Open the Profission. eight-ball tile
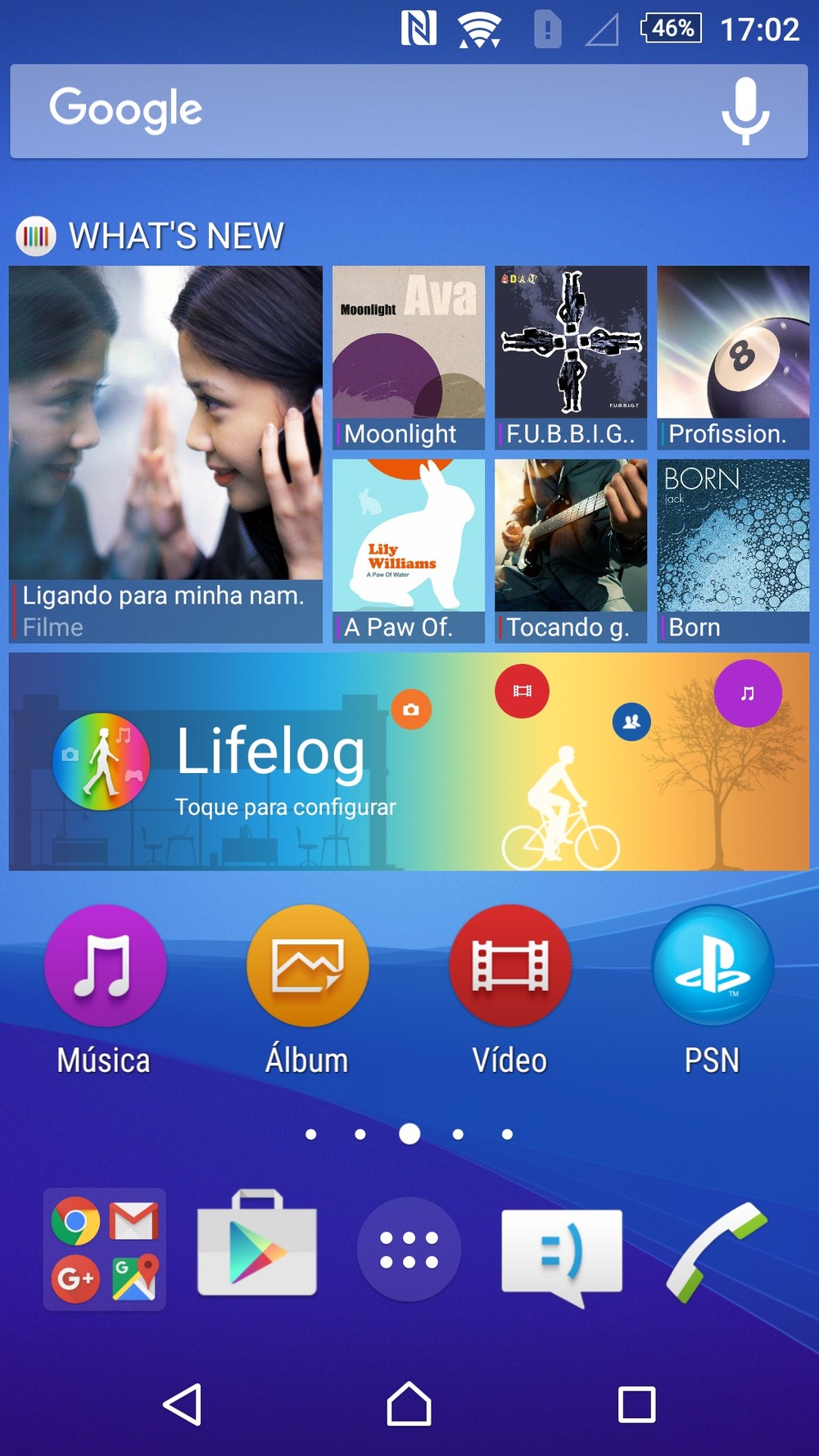819x1456 pixels. tap(732, 356)
